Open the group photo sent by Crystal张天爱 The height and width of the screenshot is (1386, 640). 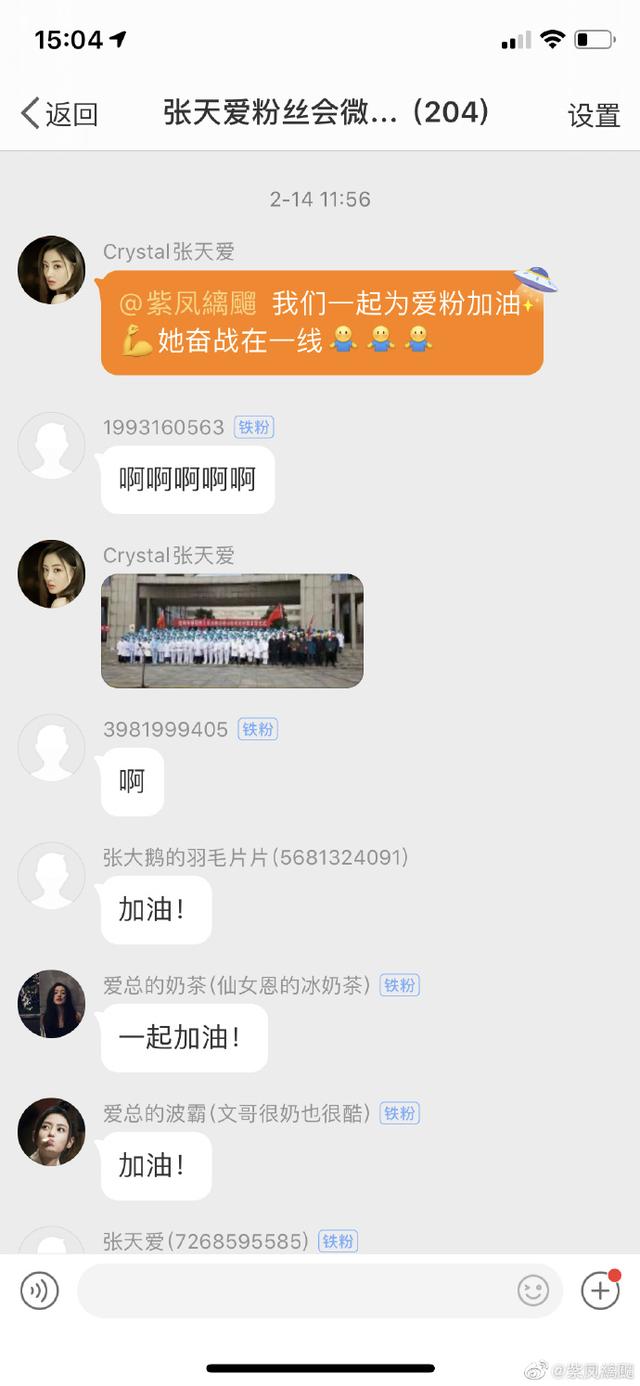[x=232, y=631]
